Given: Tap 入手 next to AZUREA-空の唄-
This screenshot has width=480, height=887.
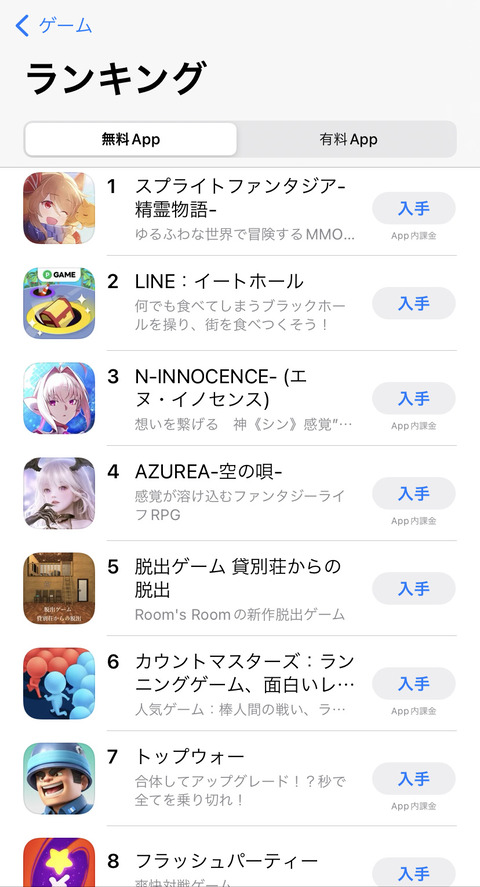Looking at the screenshot, I should click(413, 493).
